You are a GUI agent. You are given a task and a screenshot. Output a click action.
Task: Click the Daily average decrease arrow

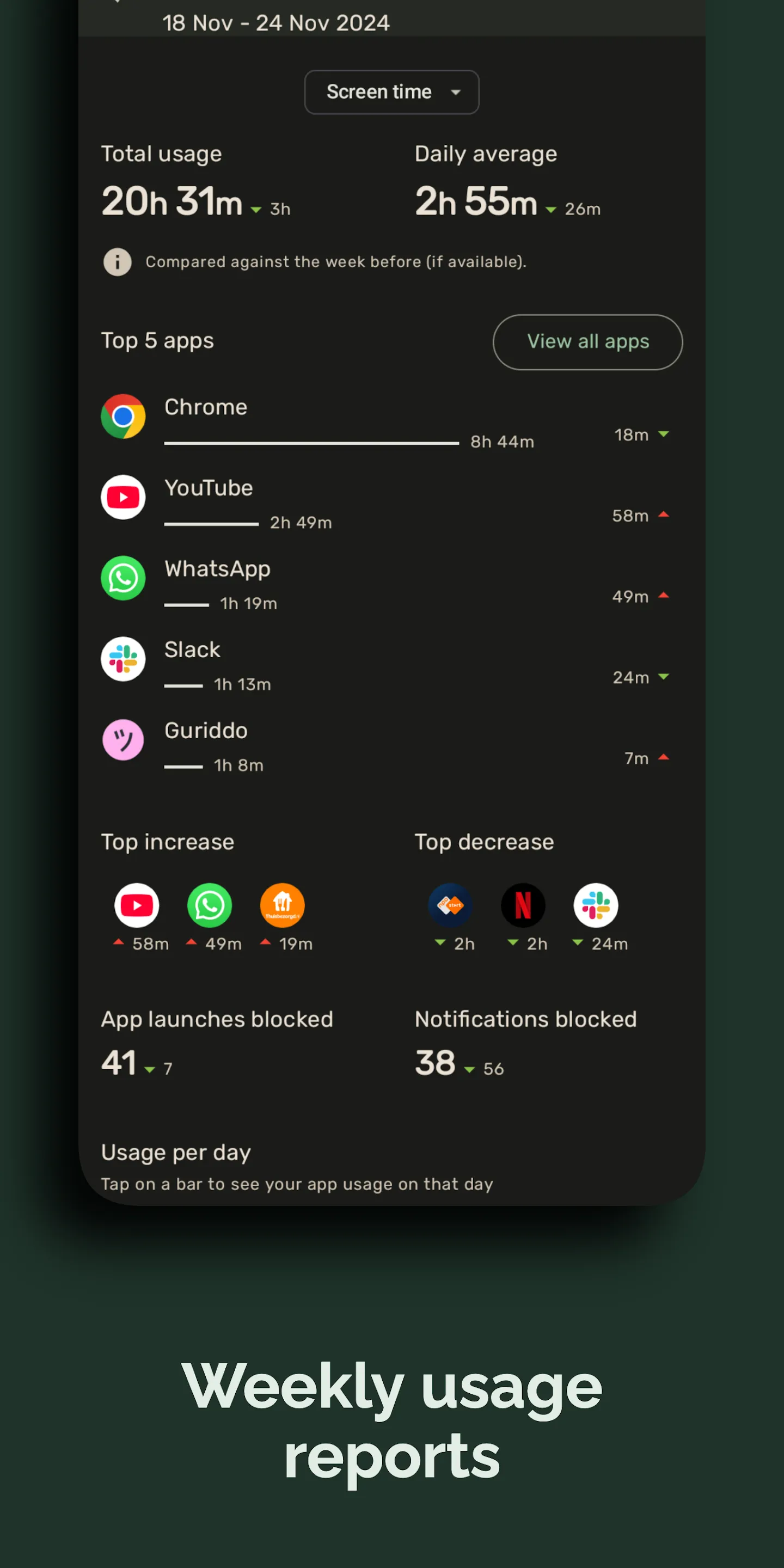click(x=552, y=210)
